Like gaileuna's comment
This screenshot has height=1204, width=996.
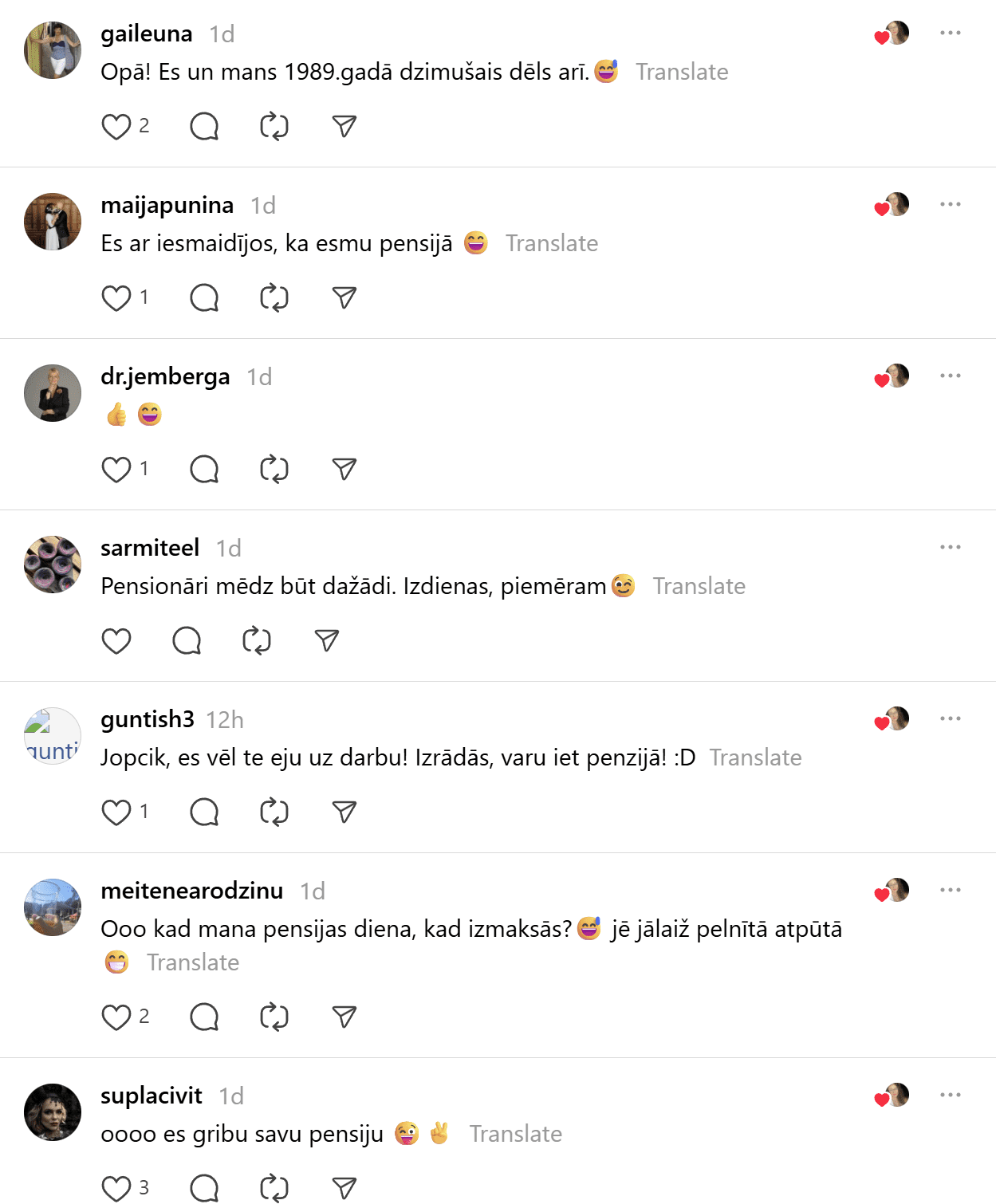[x=116, y=127]
